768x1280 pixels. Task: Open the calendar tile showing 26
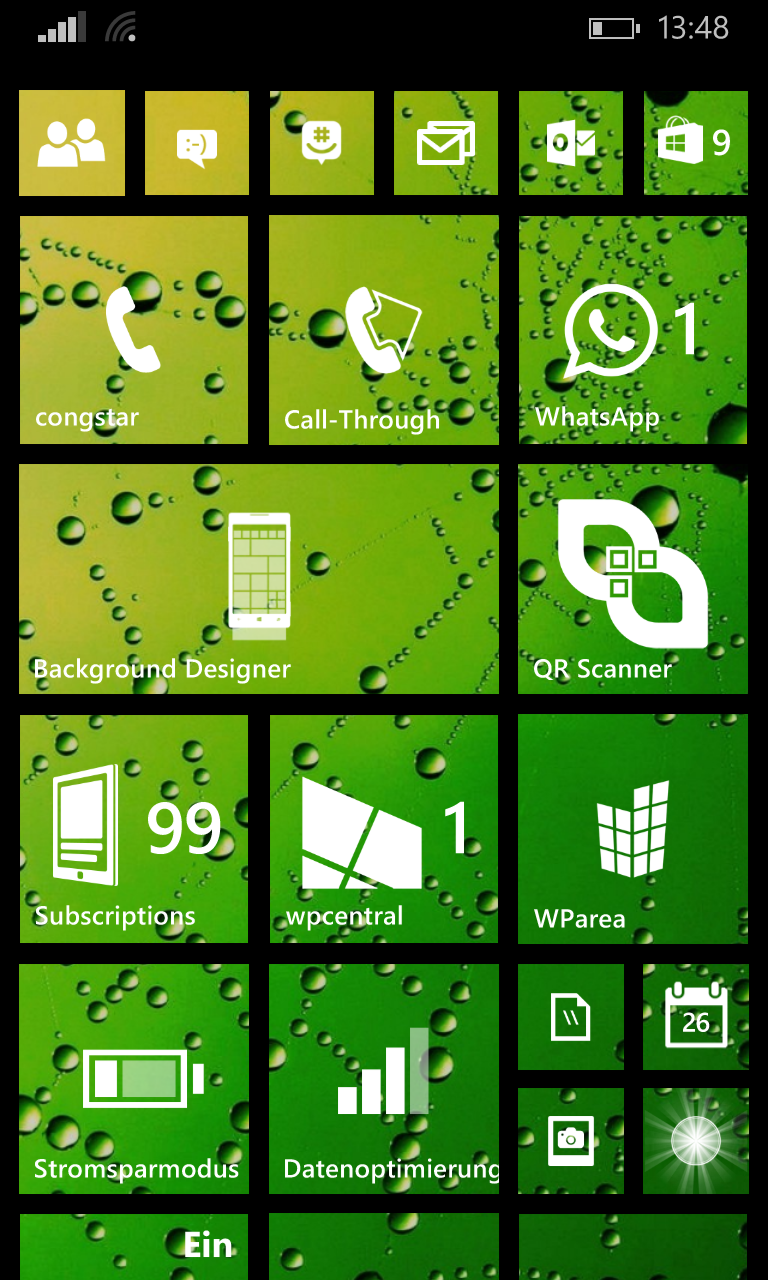(696, 1017)
